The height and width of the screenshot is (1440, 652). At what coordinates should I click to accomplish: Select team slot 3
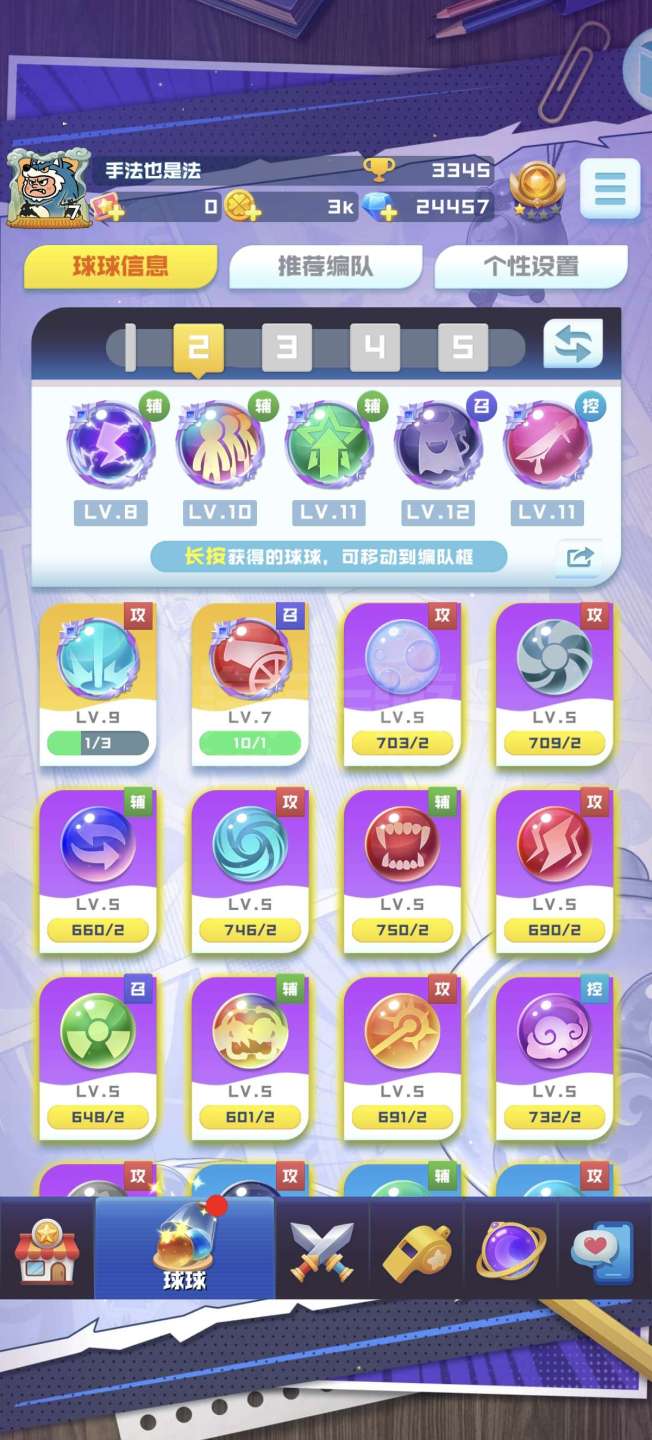286,347
